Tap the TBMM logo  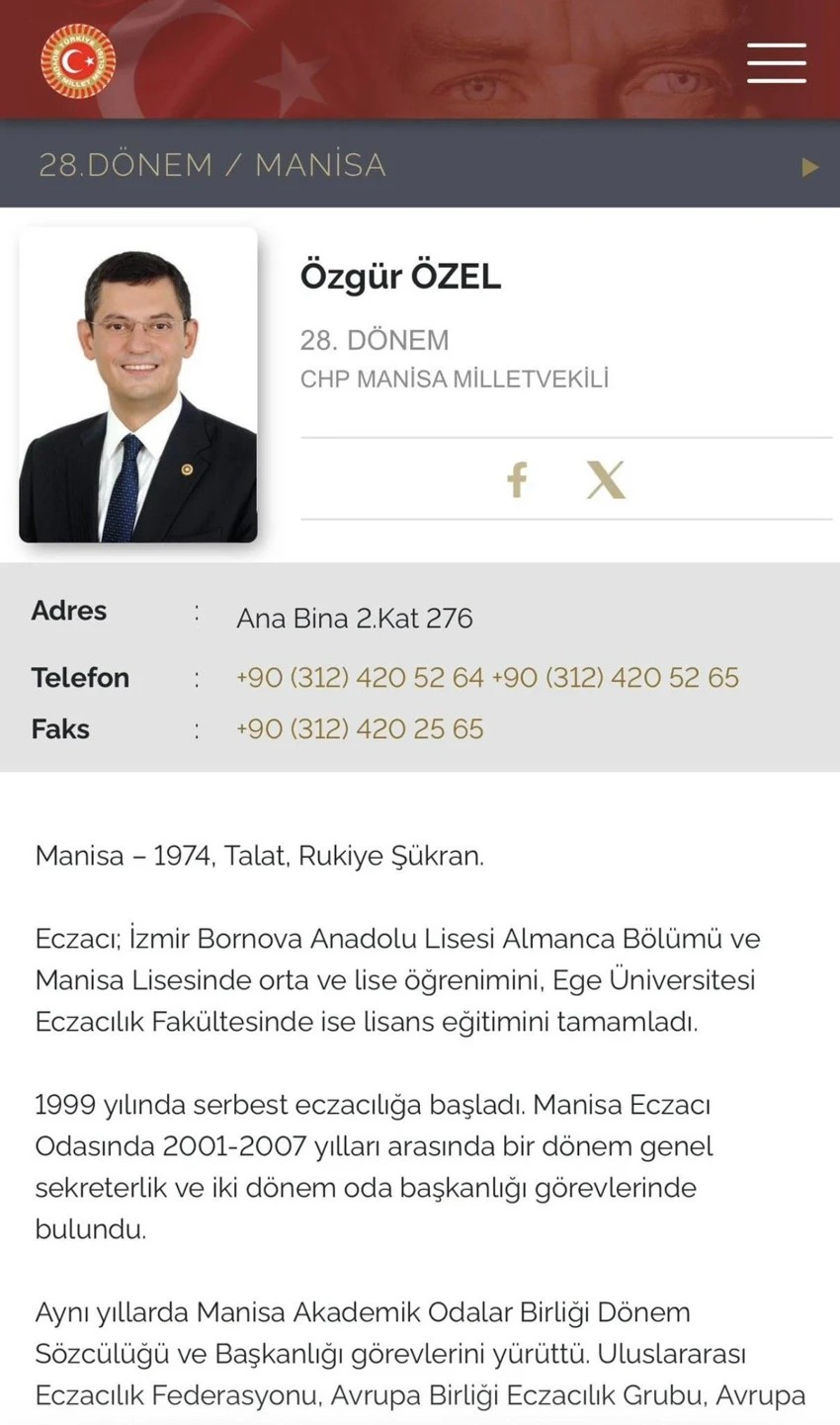click(78, 61)
